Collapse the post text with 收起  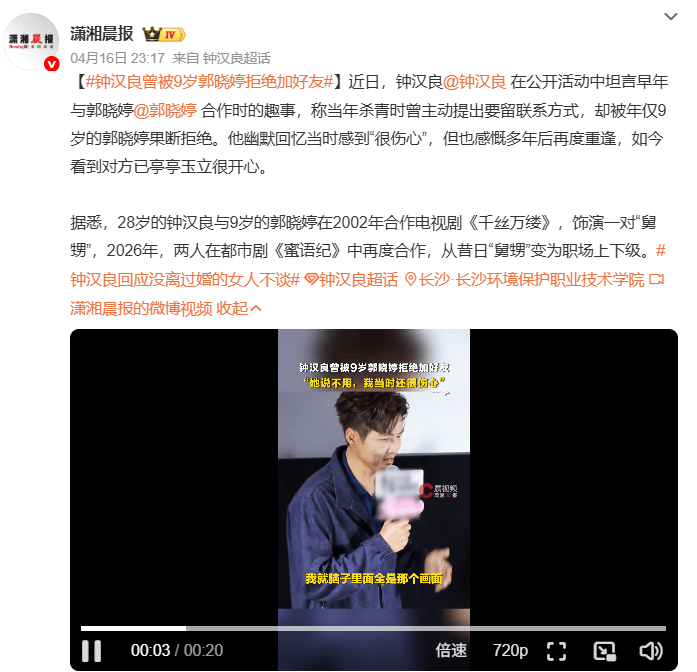(x=240, y=308)
